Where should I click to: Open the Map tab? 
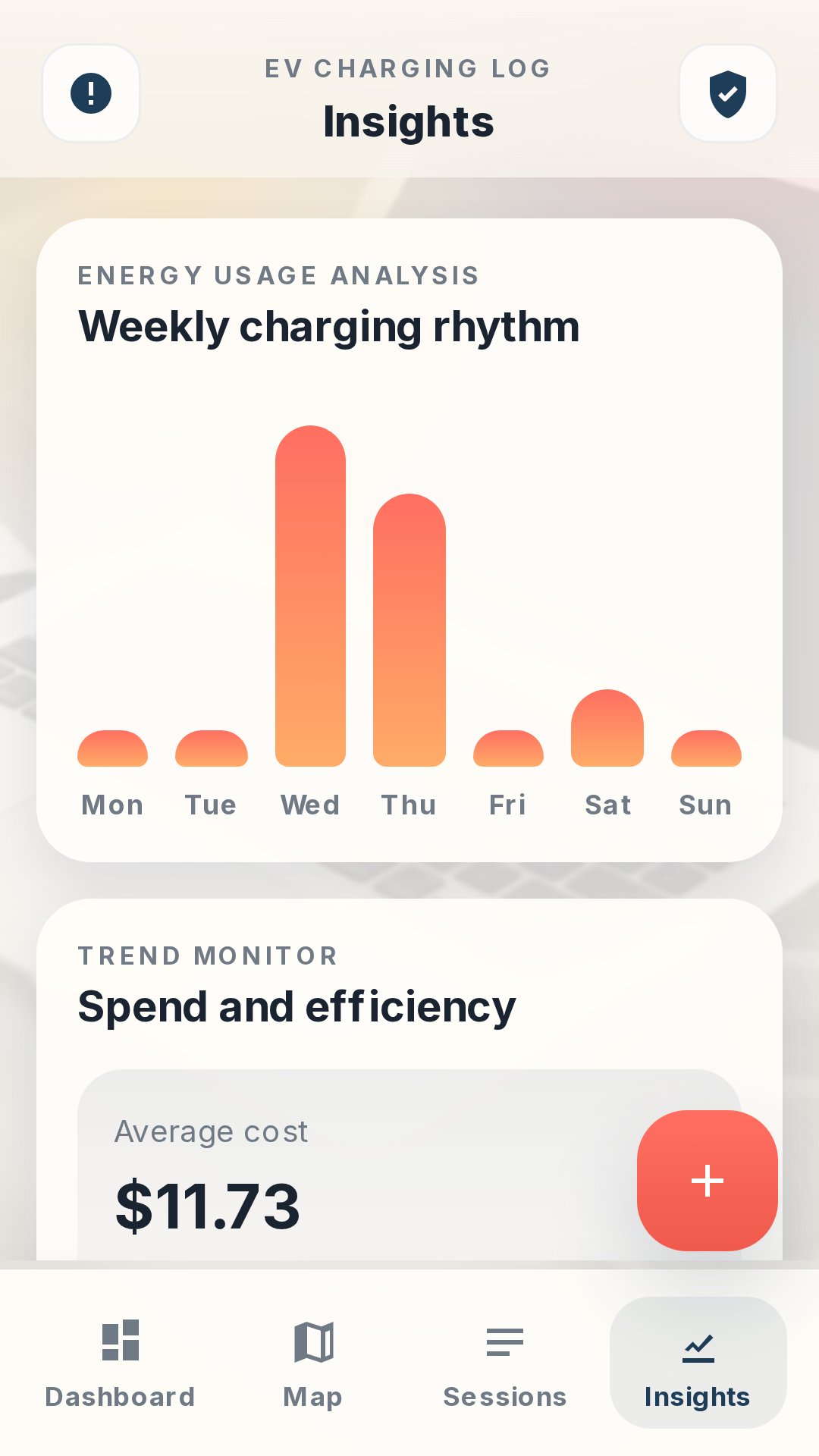(313, 1363)
